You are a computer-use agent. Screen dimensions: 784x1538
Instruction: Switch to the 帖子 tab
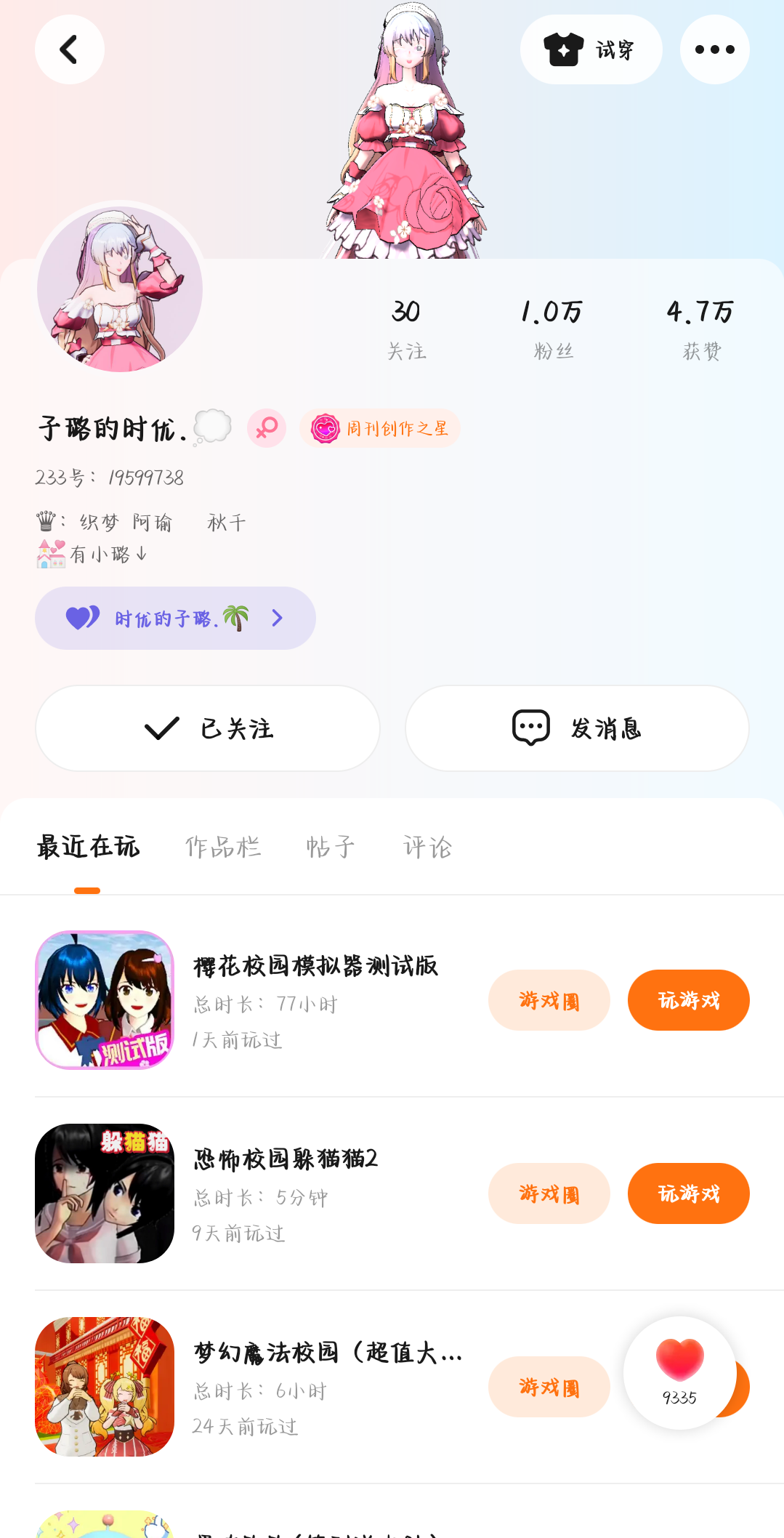coord(331,847)
